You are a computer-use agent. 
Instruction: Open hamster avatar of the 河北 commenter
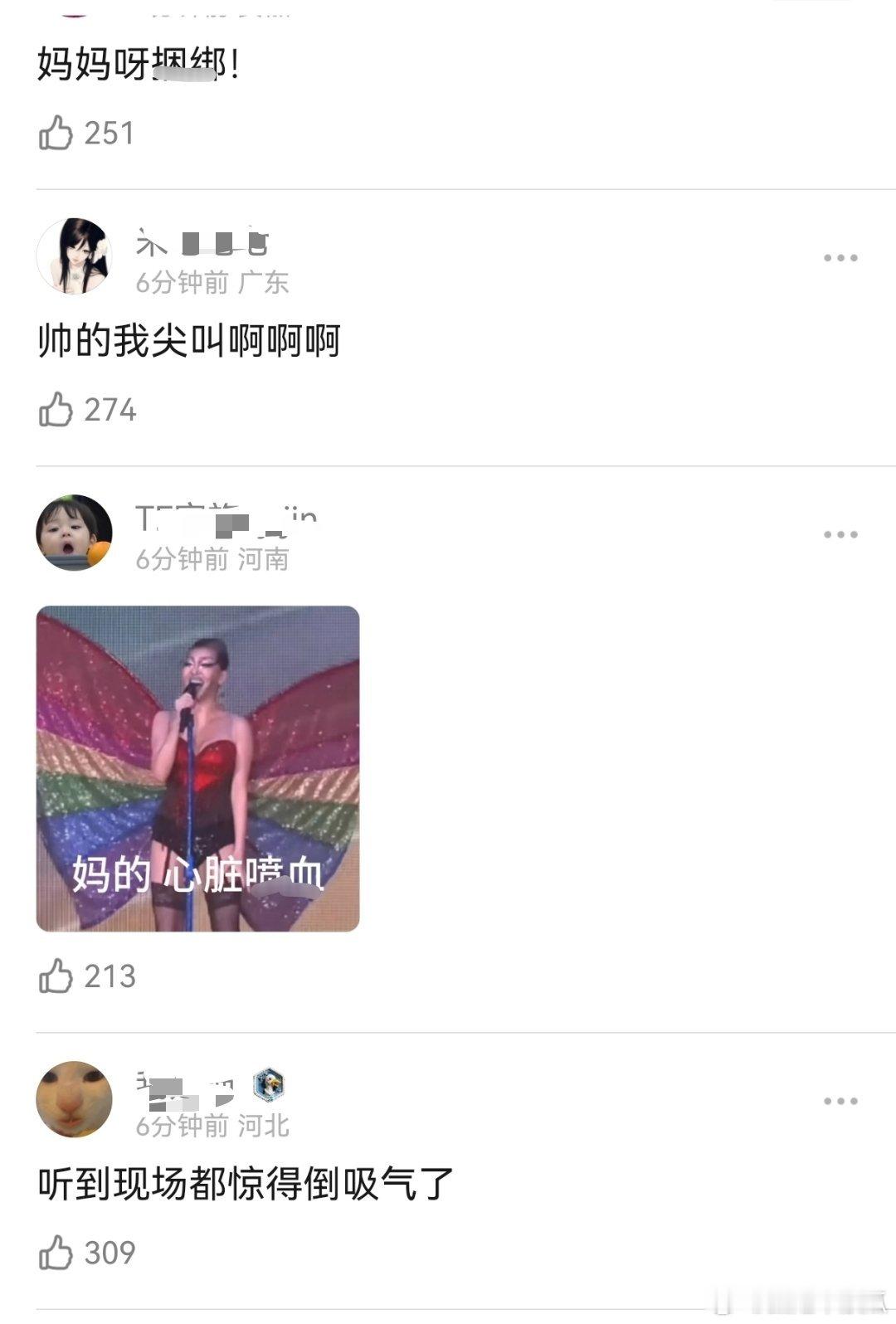tap(74, 1099)
